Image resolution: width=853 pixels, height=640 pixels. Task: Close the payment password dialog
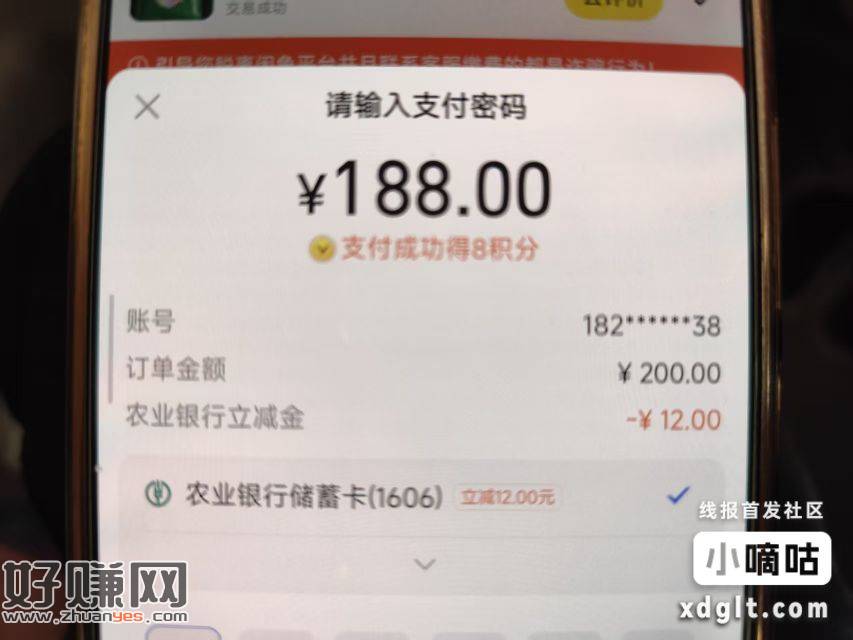[147, 107]
